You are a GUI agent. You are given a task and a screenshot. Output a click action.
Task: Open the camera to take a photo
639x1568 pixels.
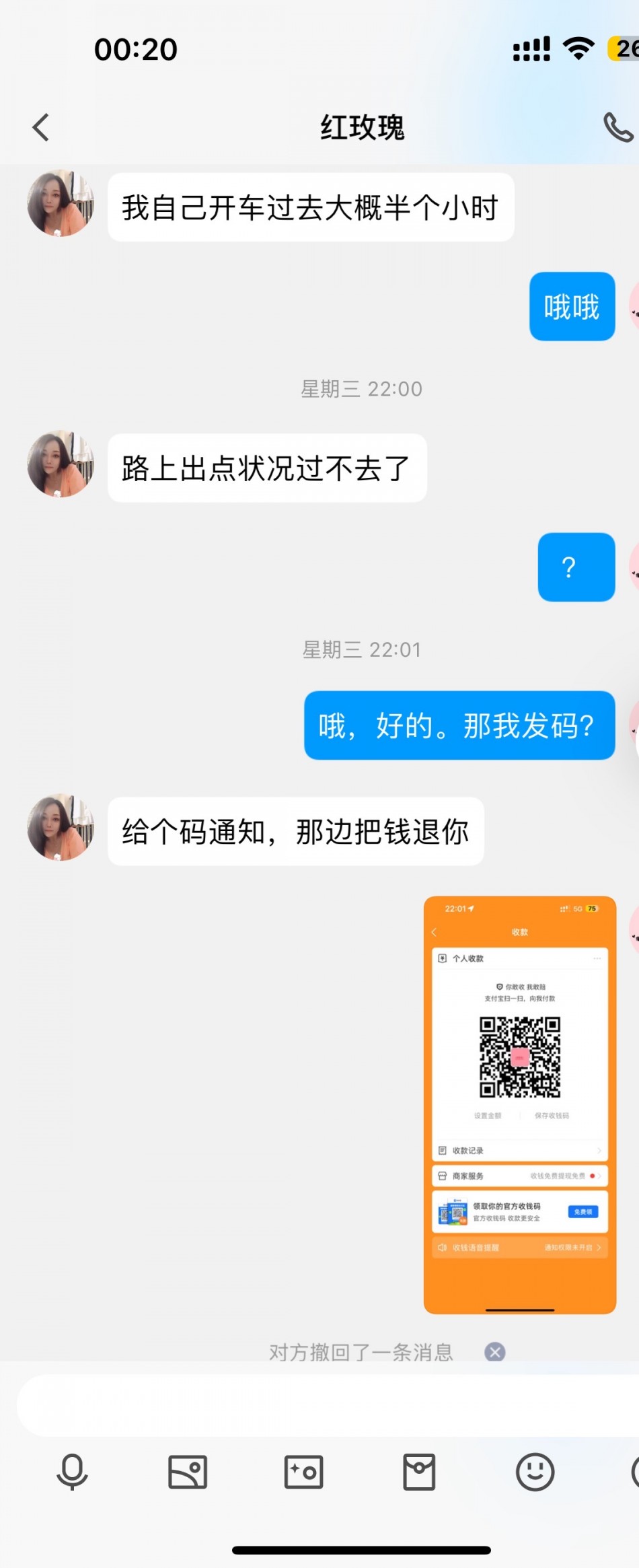point(303,1472)
